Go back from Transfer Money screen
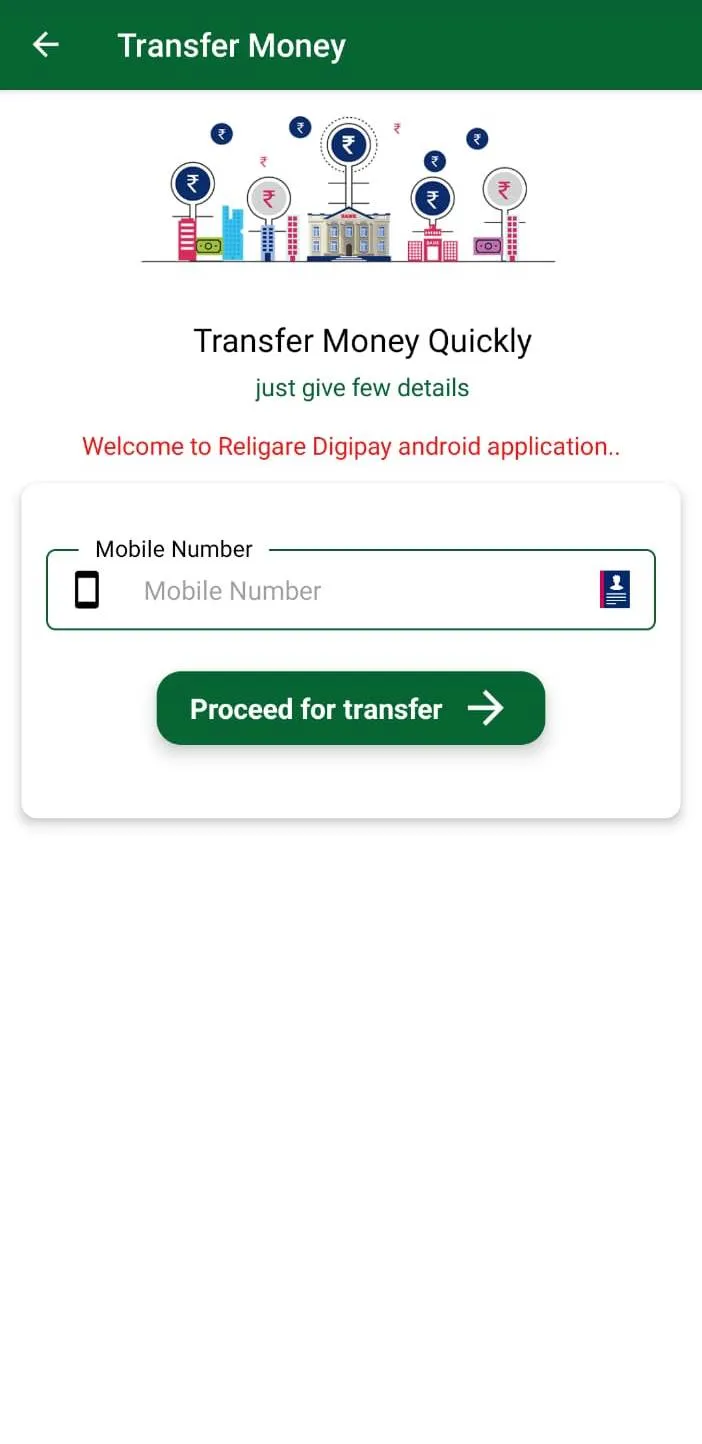 pyautogui.click(x=46, y=45)
